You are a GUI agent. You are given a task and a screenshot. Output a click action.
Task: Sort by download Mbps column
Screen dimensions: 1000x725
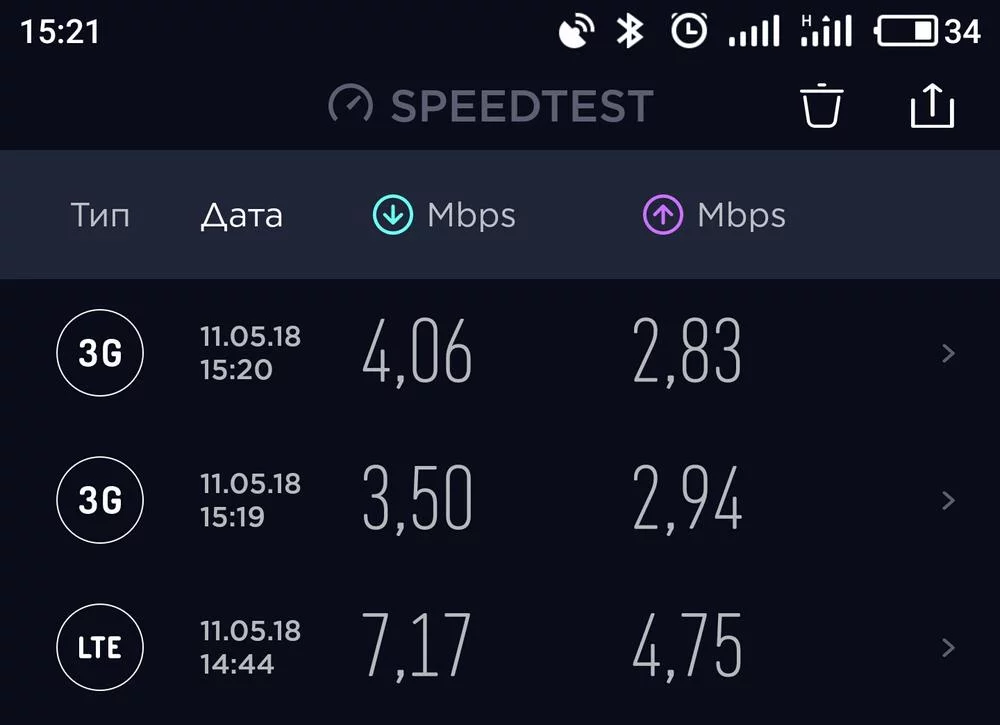[x=445, y=215]
